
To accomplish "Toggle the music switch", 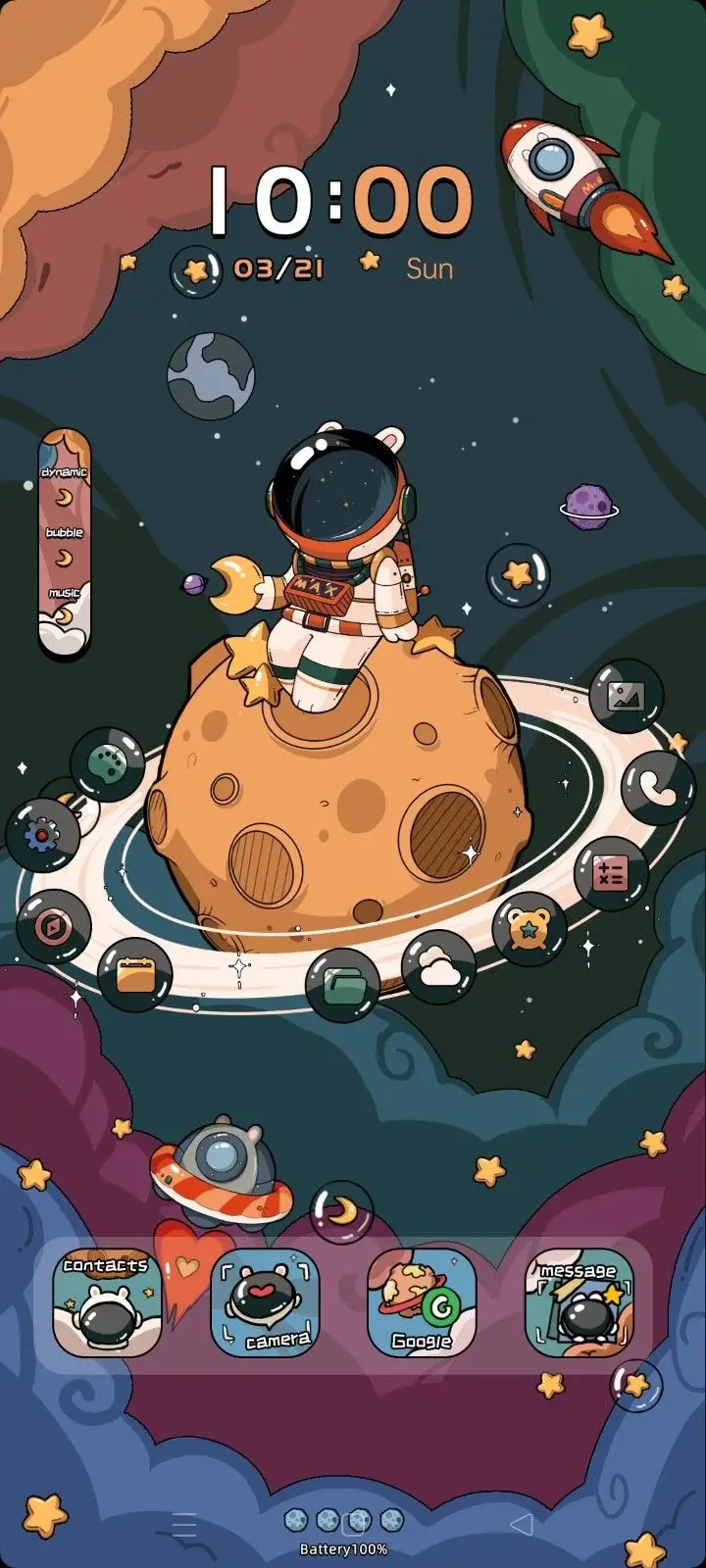I will point(64,615).
